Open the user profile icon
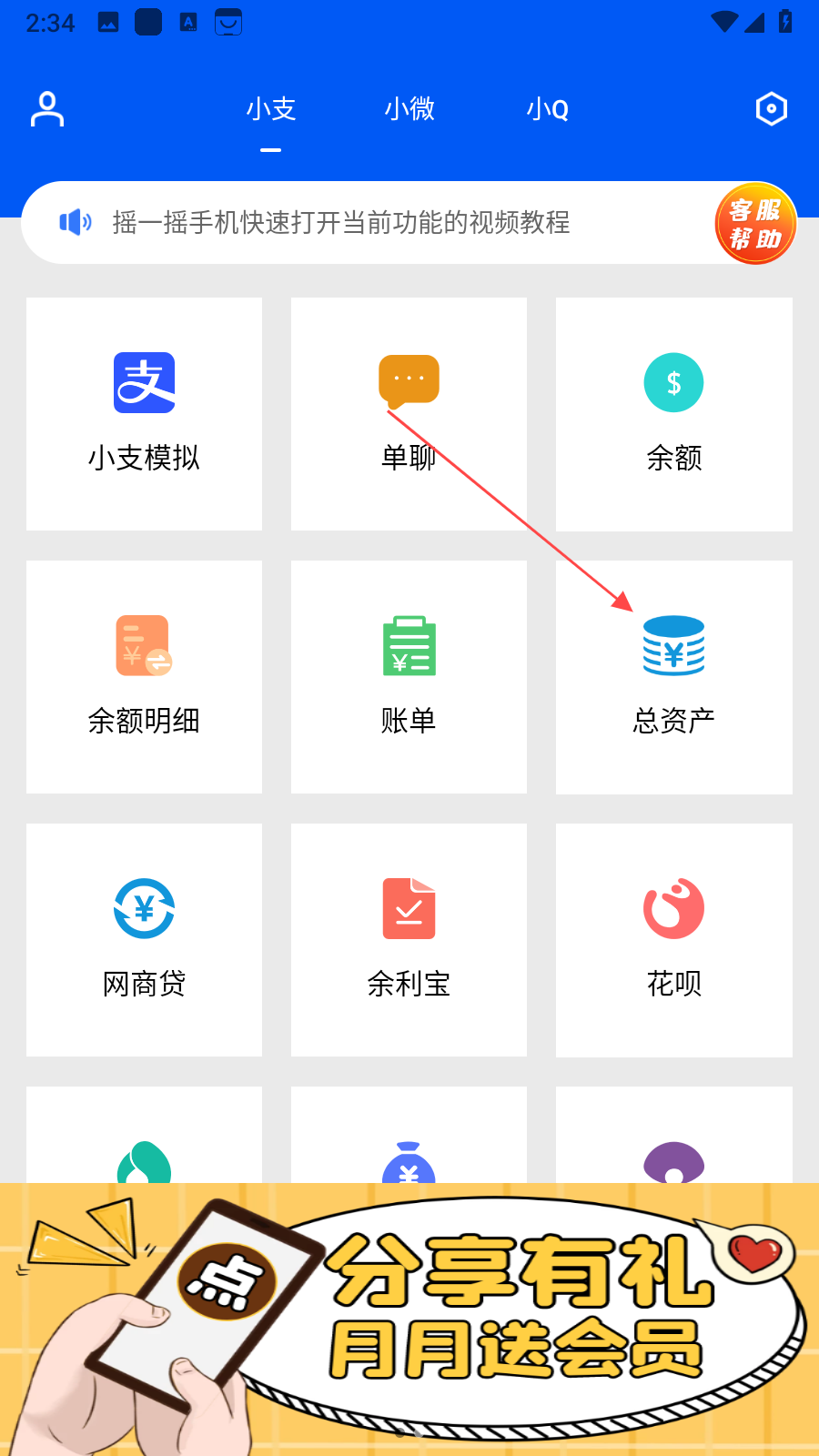 click(47, 109)
